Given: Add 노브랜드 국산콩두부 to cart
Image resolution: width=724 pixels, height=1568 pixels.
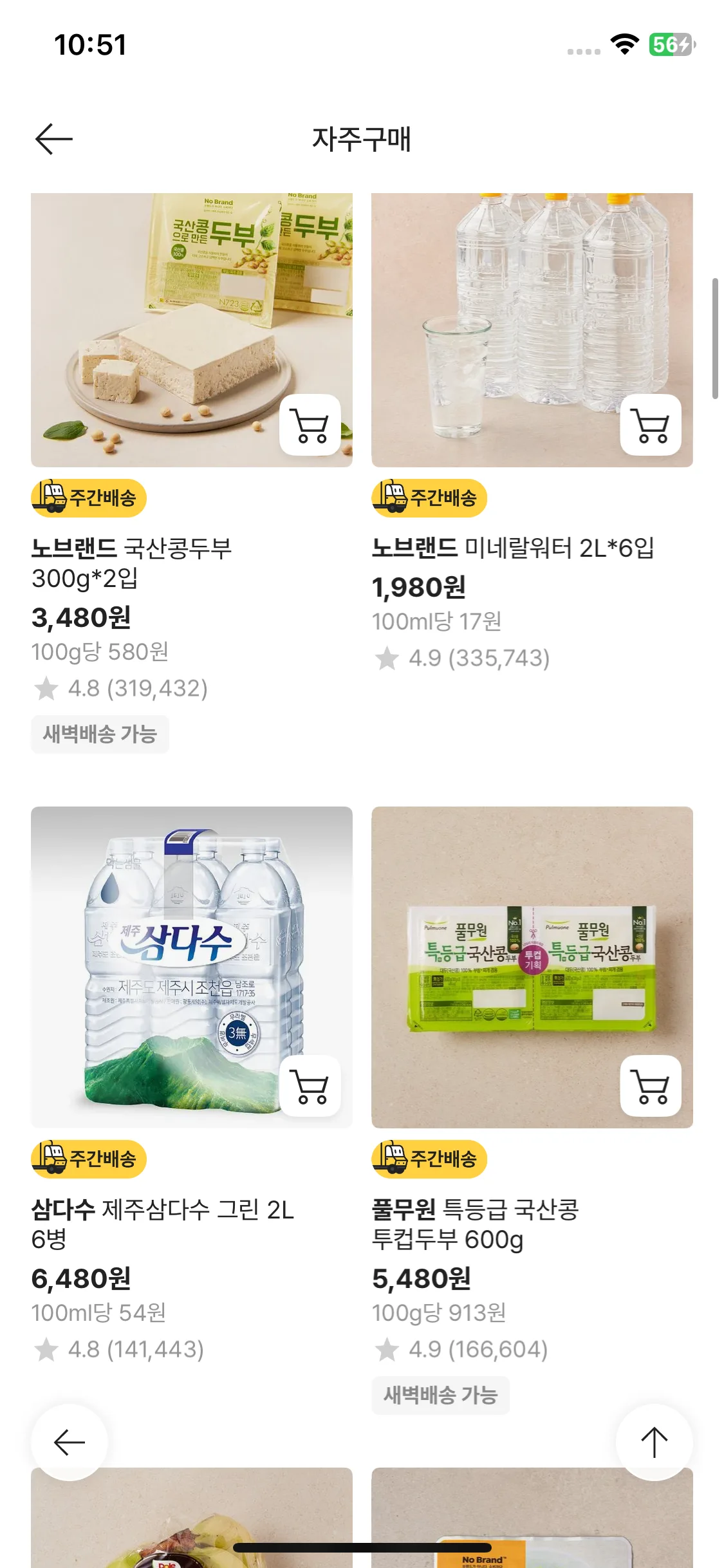Looking at the screenshot, I should [x=310, y=425].
